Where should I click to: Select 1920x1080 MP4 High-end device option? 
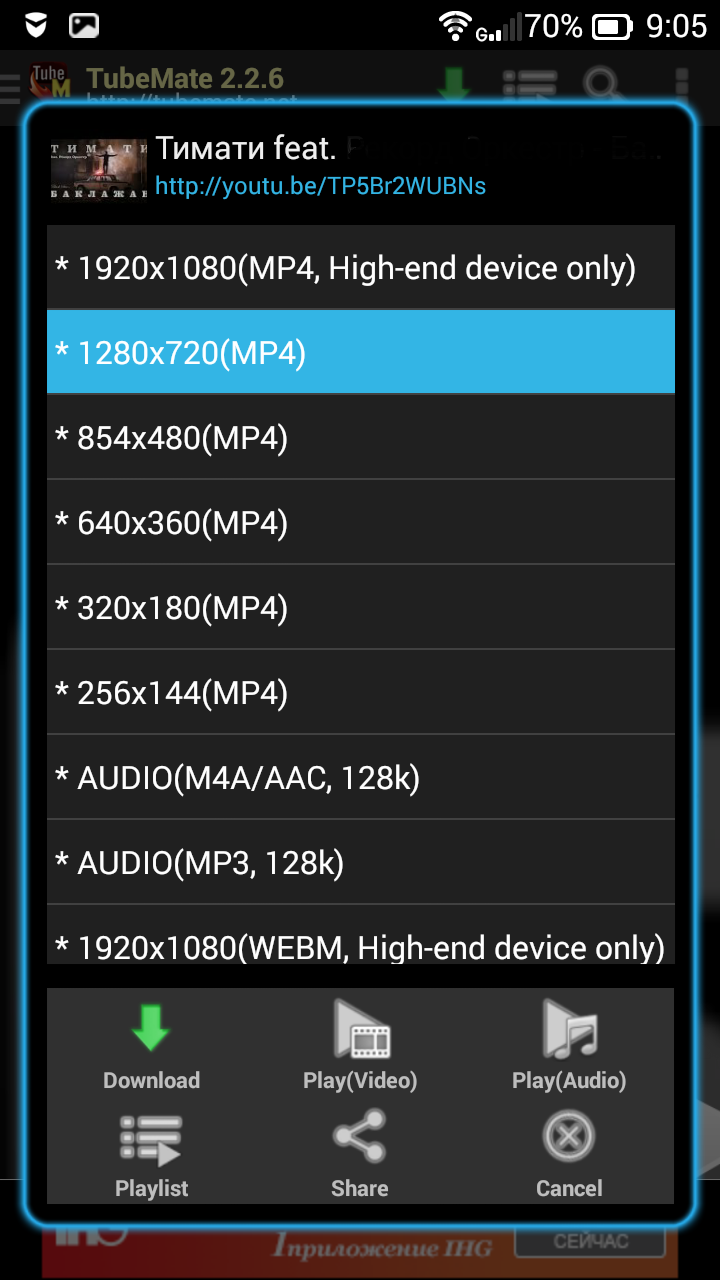(361, 267)
